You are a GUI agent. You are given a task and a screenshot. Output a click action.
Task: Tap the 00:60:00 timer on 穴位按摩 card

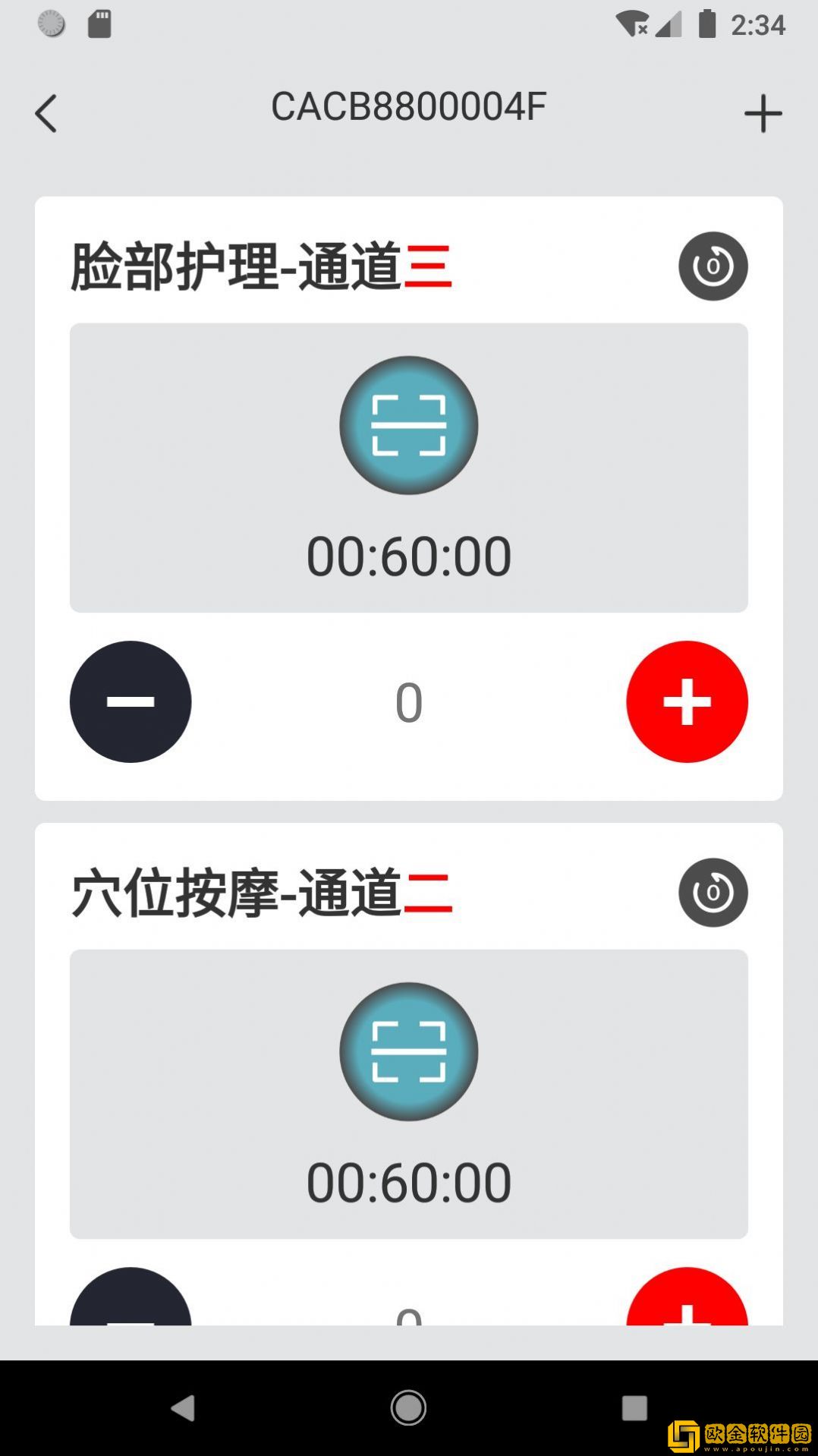coord(408,1180)
